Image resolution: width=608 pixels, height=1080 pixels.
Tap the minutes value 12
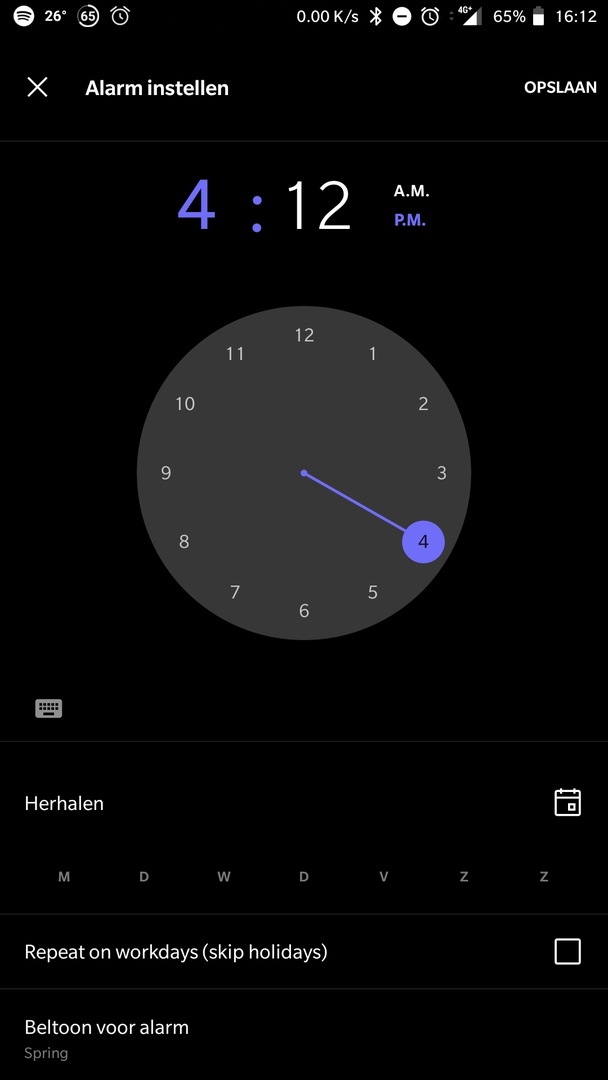pyautogui.click(x=318, y=205)
